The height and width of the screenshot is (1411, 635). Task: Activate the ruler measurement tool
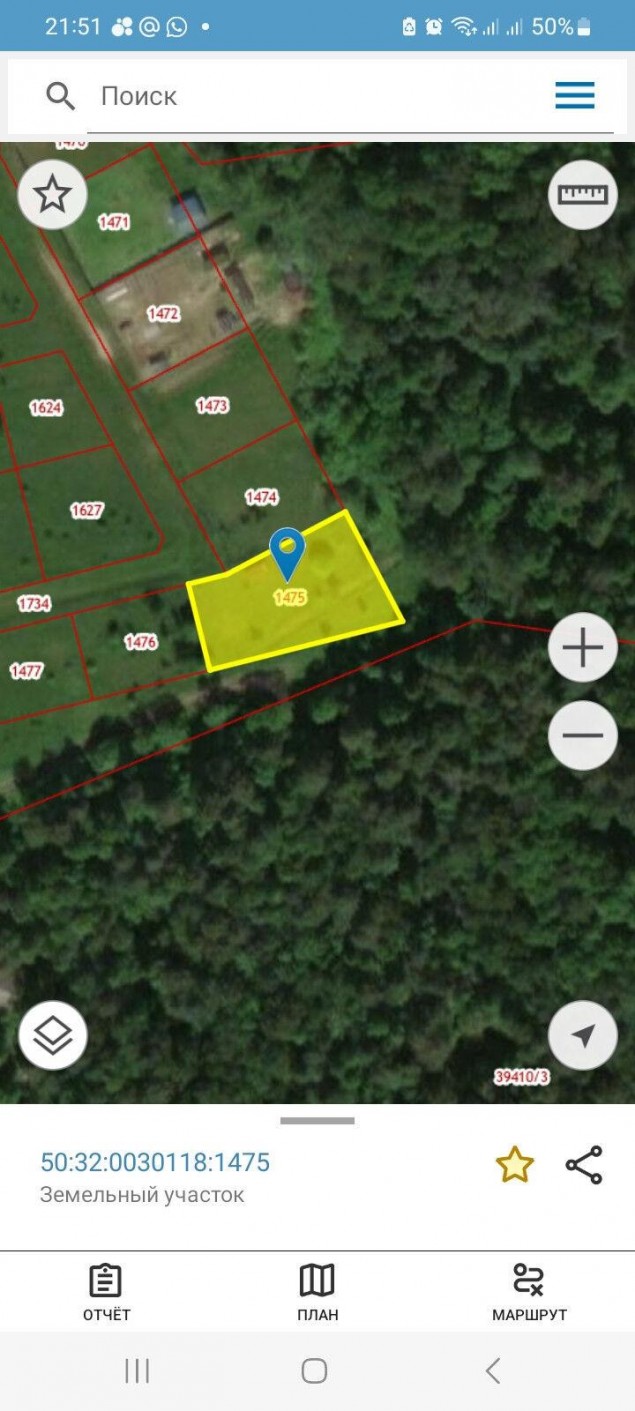click(x=583, y=194)
